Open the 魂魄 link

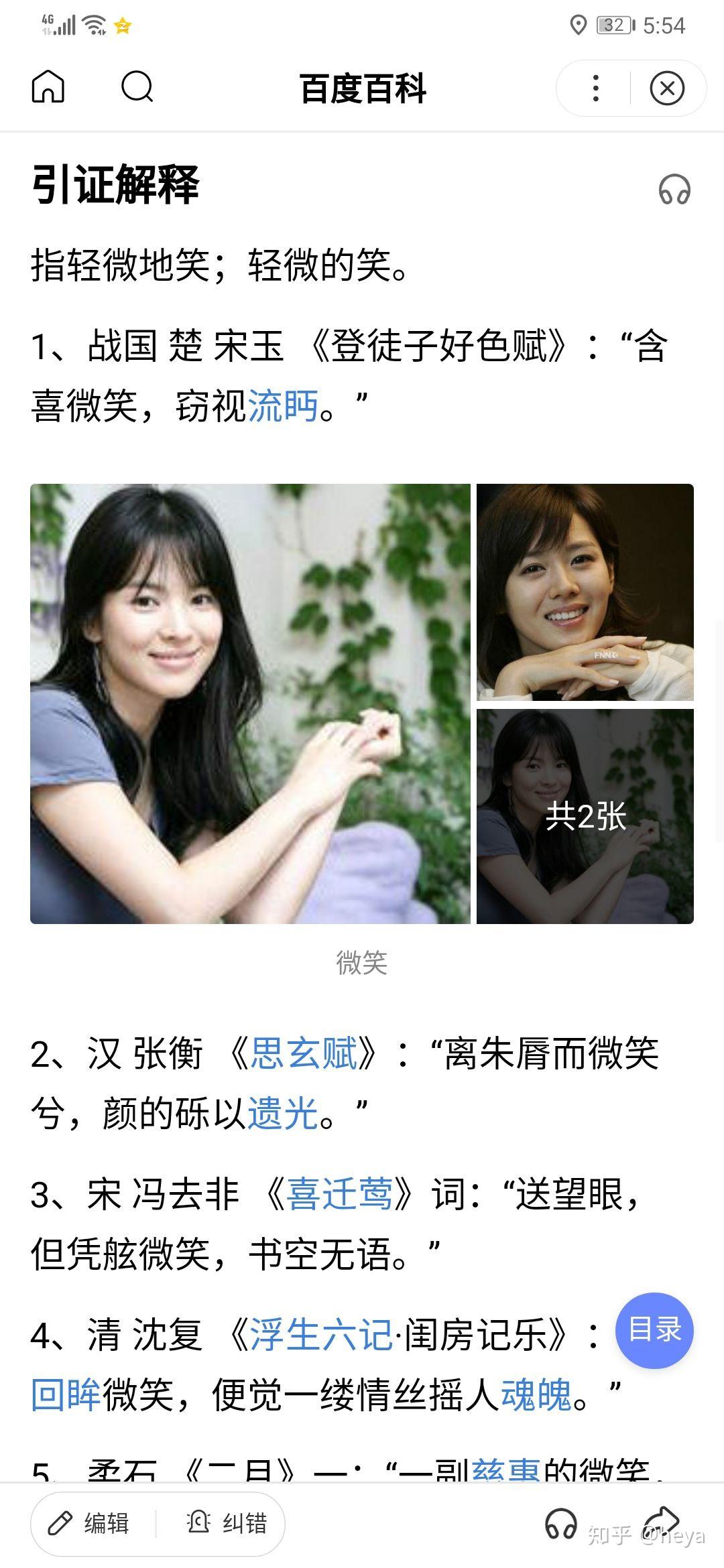click(536, 1395)
